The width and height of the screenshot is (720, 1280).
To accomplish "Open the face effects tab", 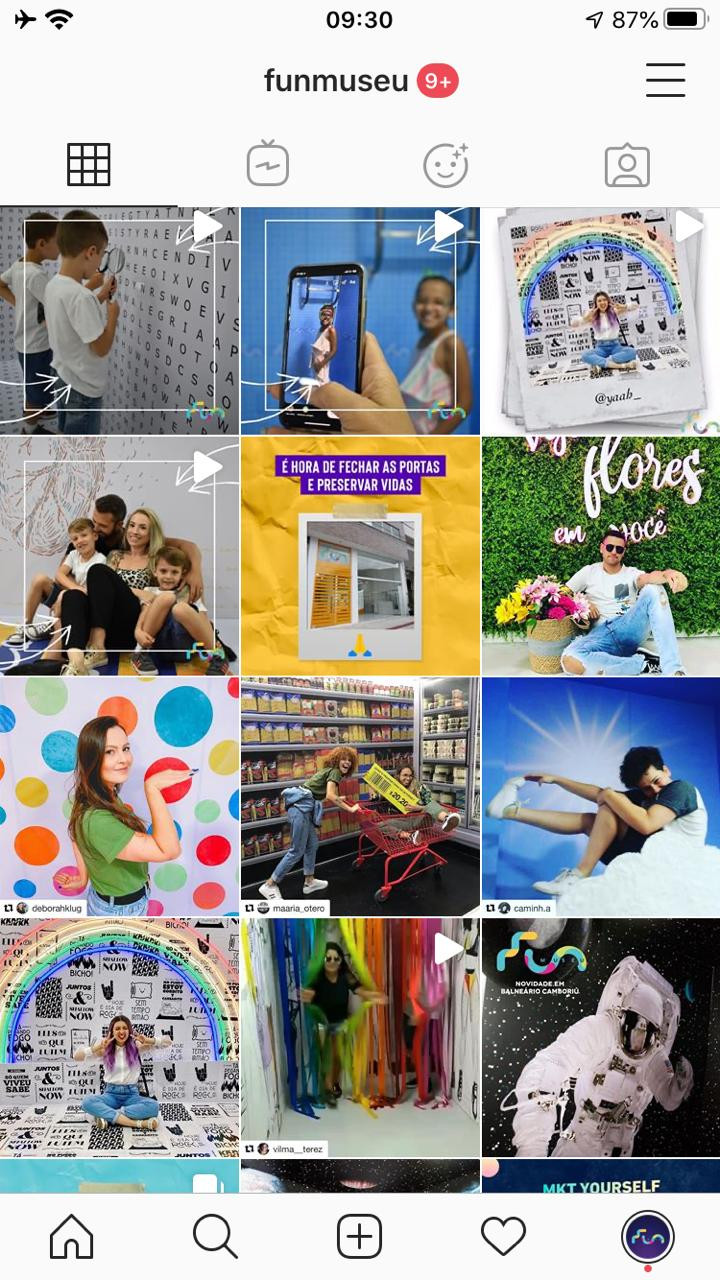I will [x=446, y=165].
